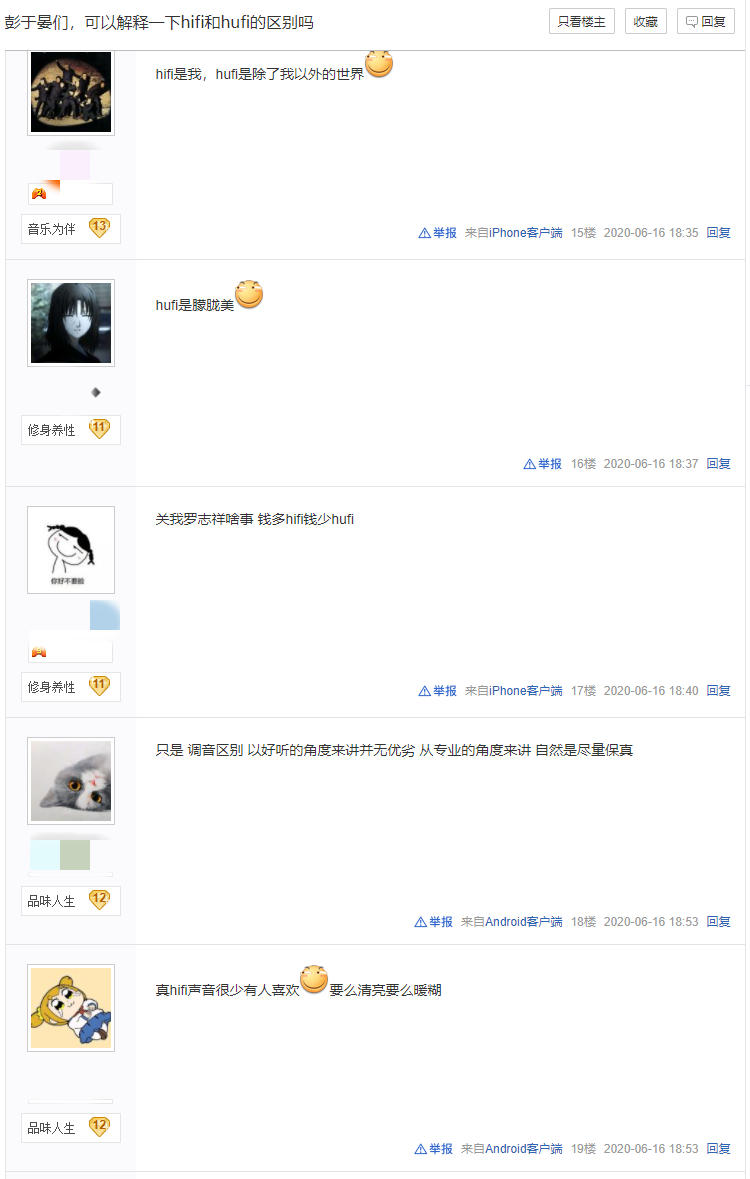Tap 收藏 to bookmark this thread

[645, 21]
